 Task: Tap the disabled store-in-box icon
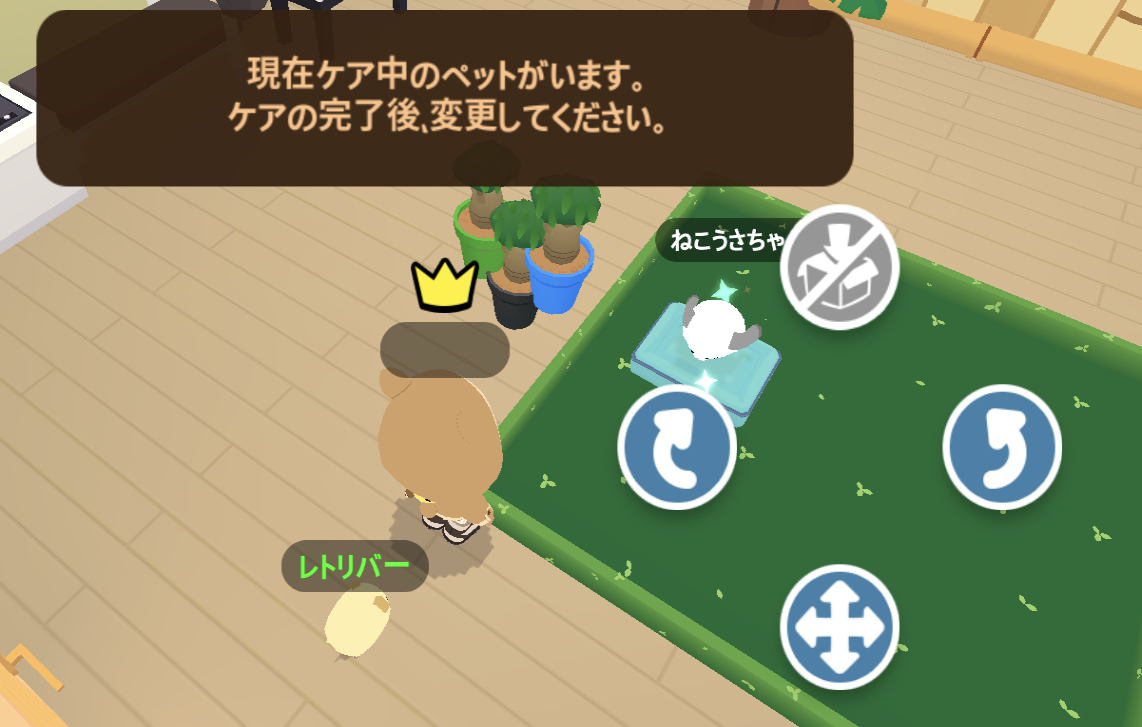[839, 267]
